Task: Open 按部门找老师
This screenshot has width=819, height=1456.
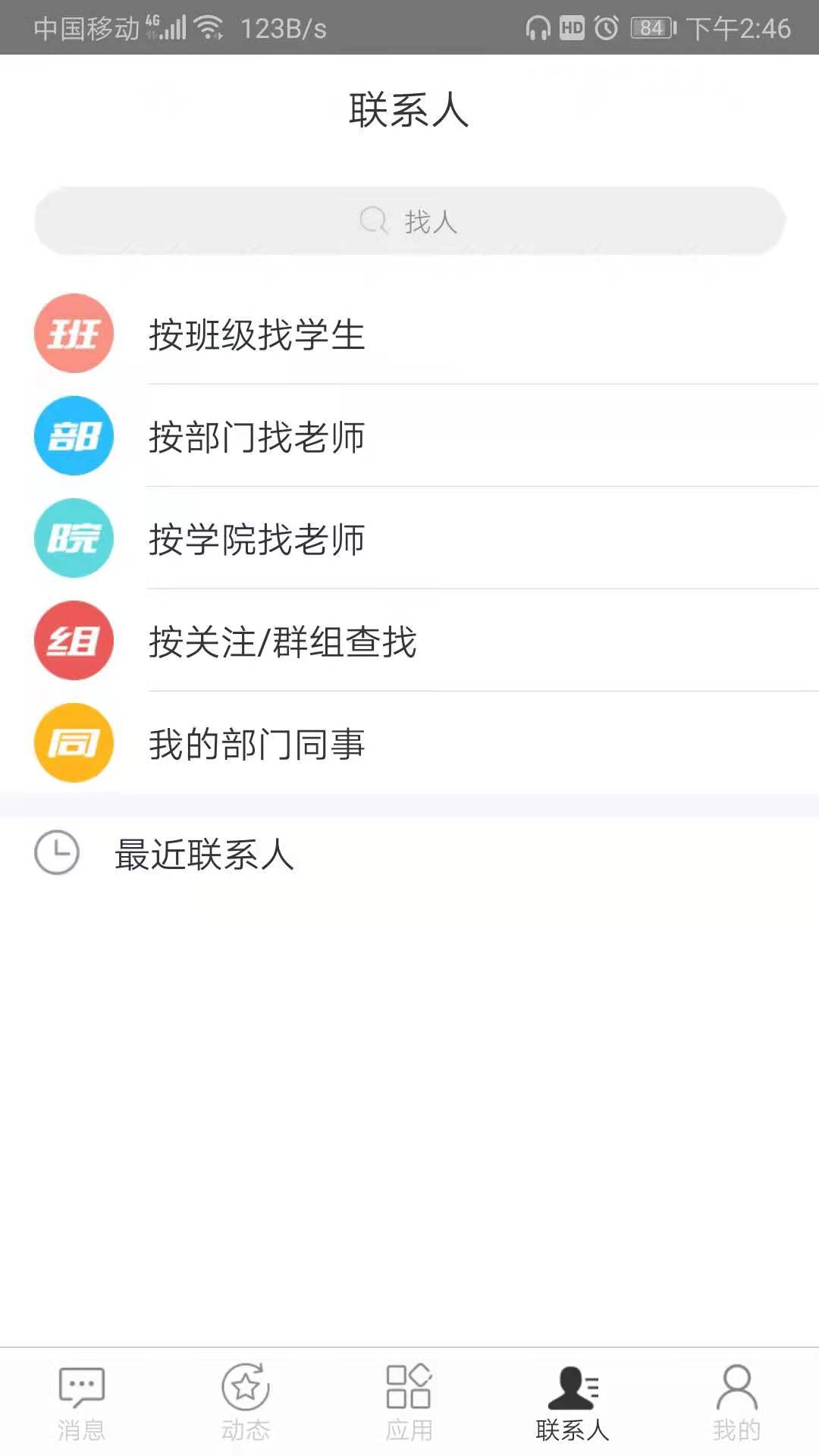Action: [x=256, y=437]
